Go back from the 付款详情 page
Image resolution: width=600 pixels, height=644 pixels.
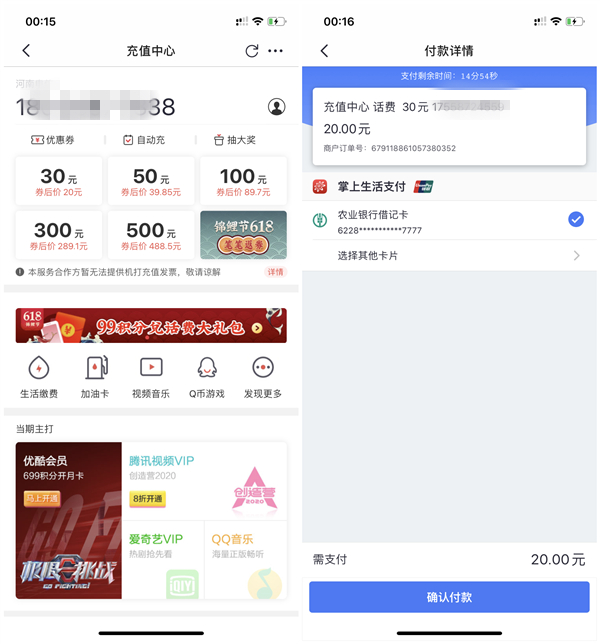point(324,51)
